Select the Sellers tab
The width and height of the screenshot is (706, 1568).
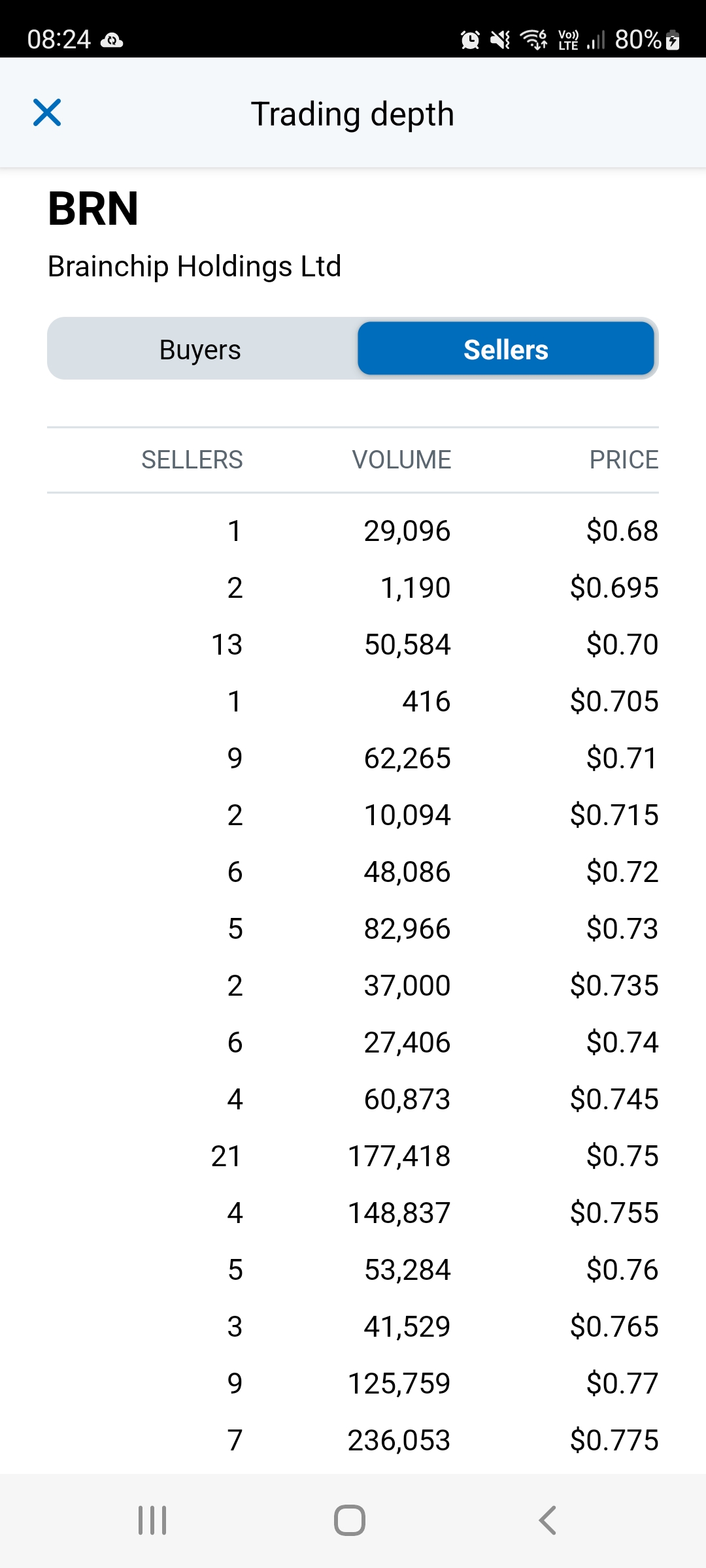506,349
